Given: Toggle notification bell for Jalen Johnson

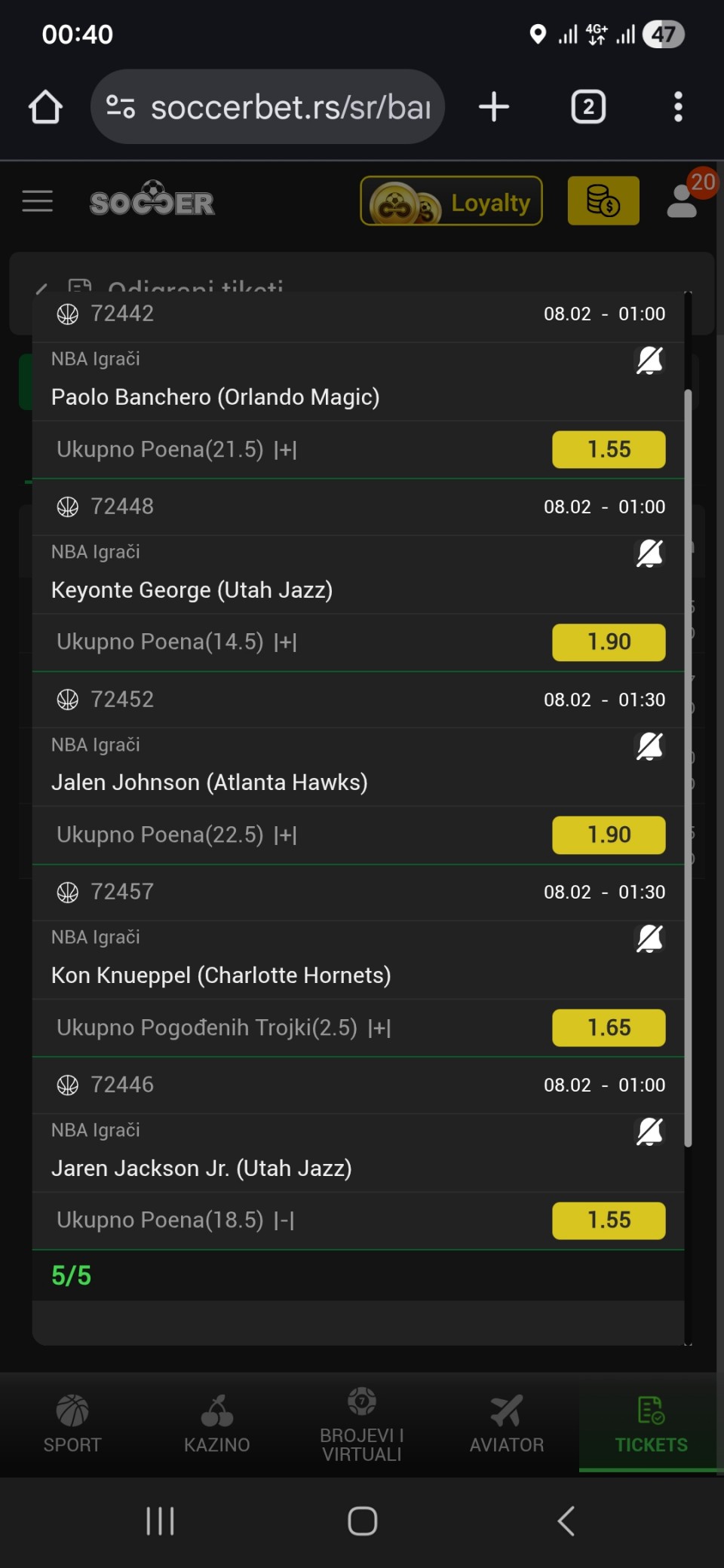Looking at the screenshot, I should (649, 746).
